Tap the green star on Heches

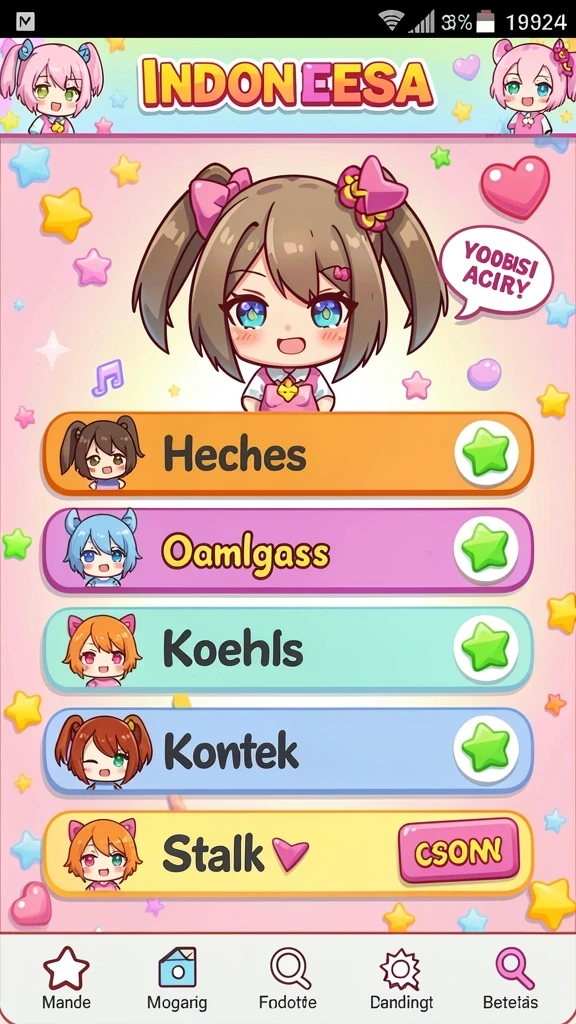(487, 452)
